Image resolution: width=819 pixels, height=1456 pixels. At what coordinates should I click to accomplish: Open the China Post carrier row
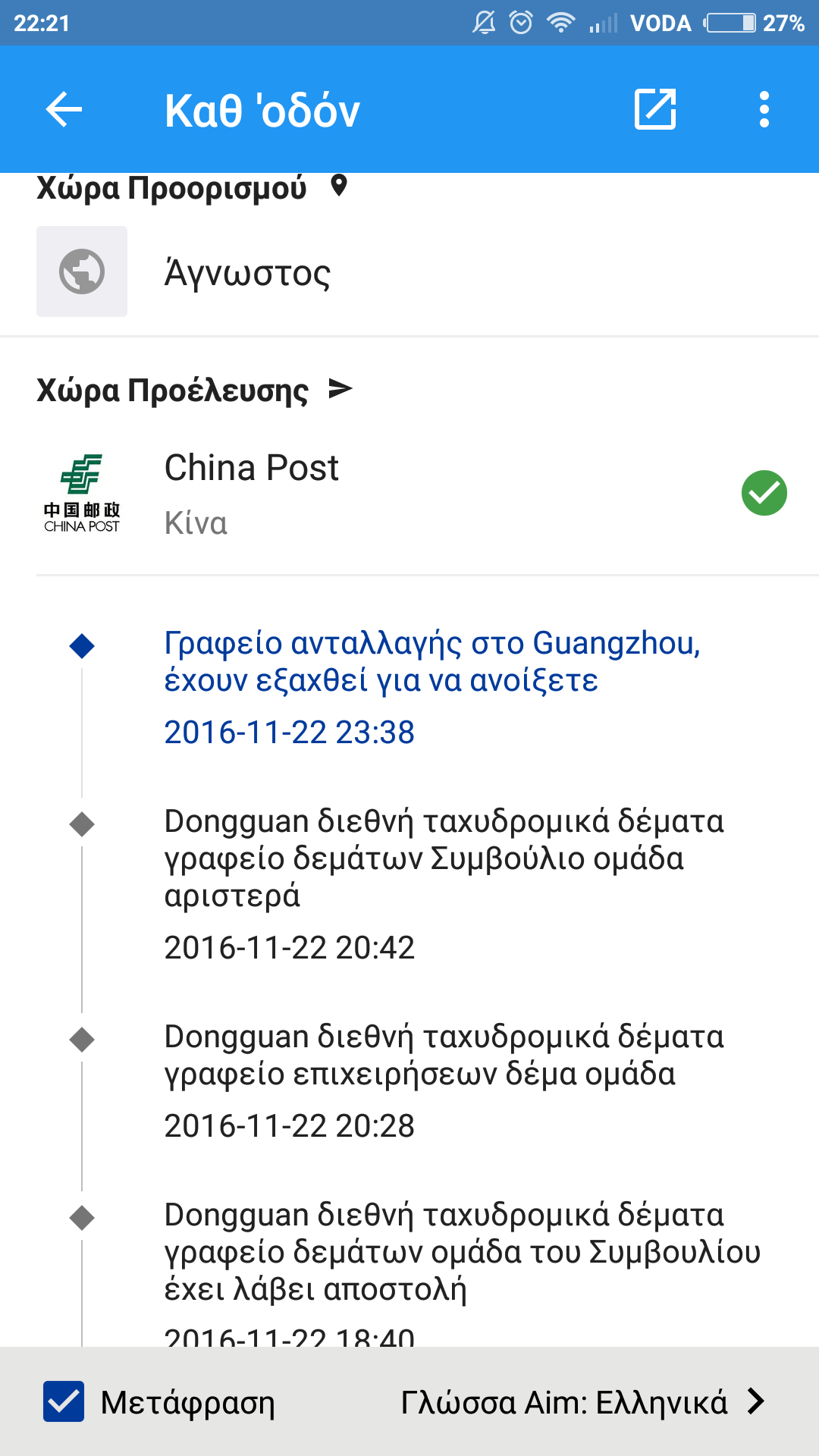point(409,494)
